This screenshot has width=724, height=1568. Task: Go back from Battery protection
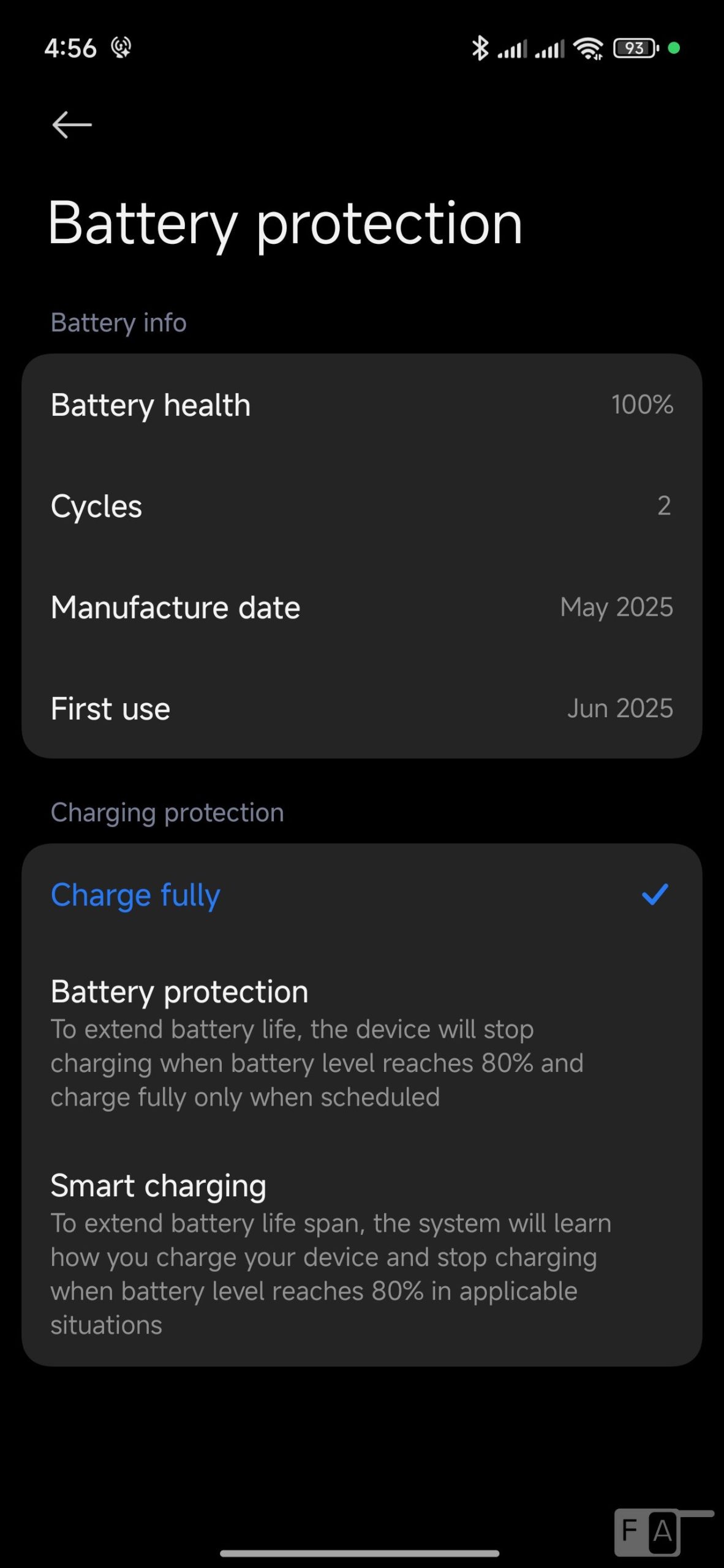coord(72,125)
